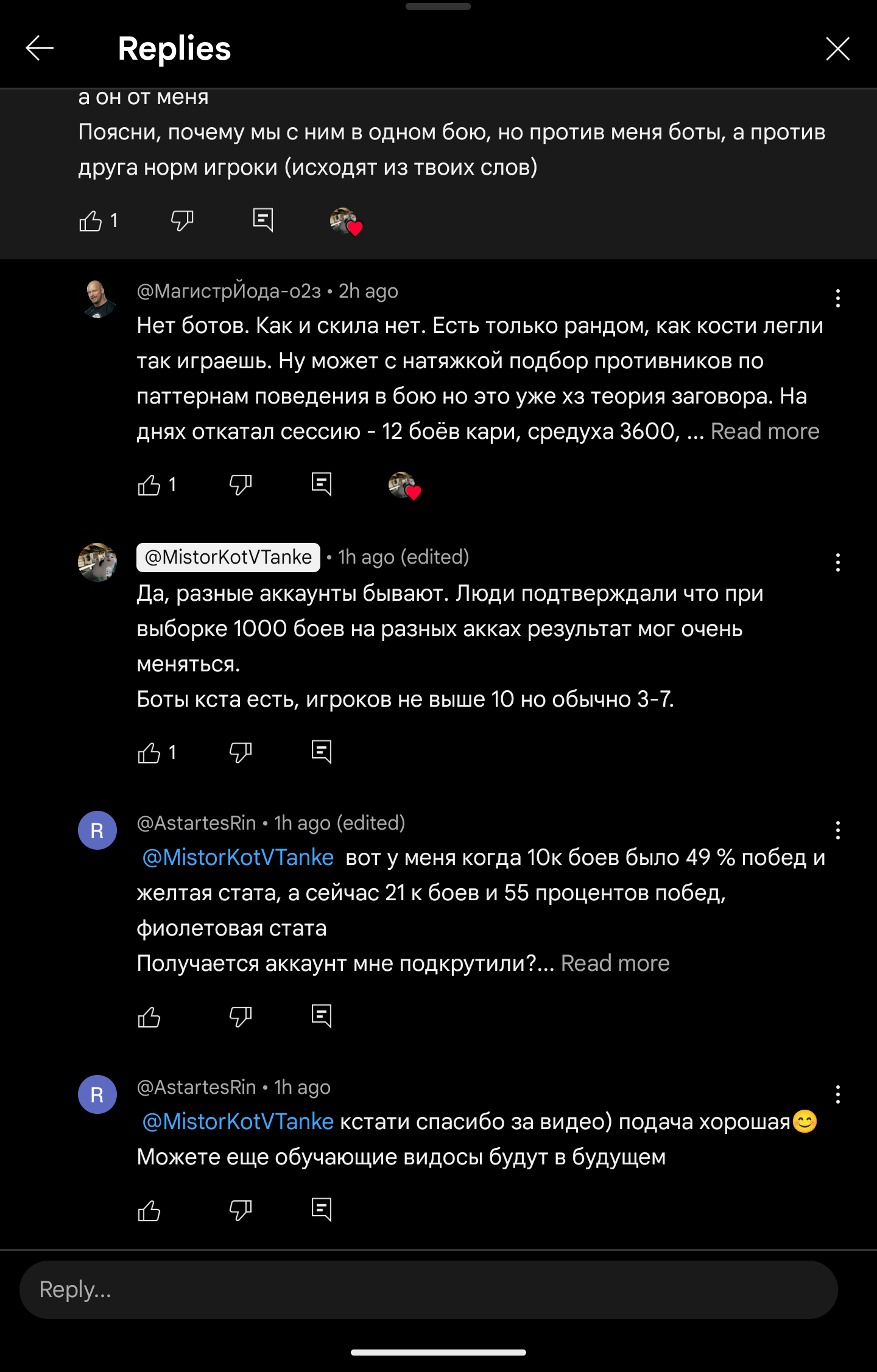877x1372 pixels.
Task: Reply to the comment thanking for the video
Action: point(321,1210)
